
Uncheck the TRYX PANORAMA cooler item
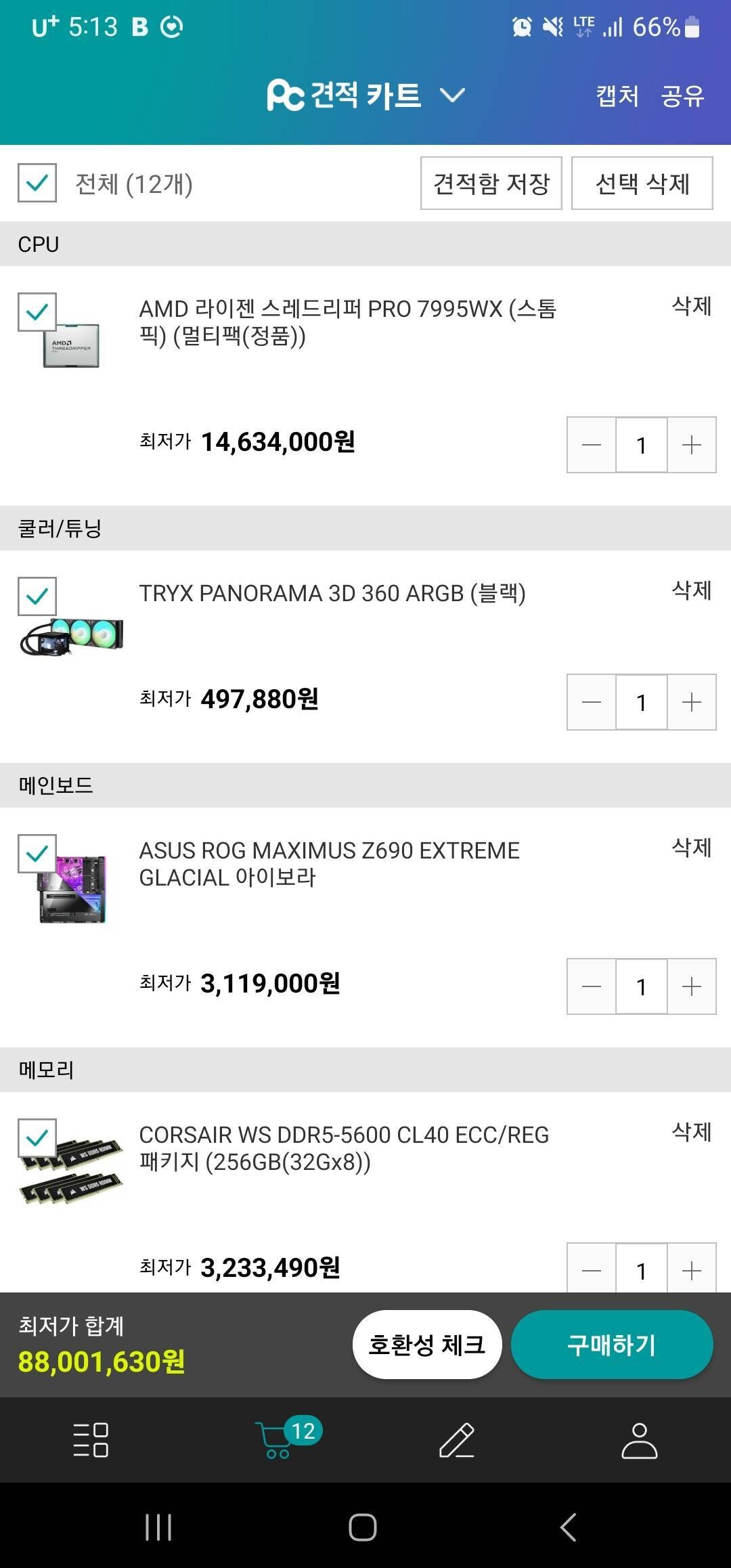point(36,596)
